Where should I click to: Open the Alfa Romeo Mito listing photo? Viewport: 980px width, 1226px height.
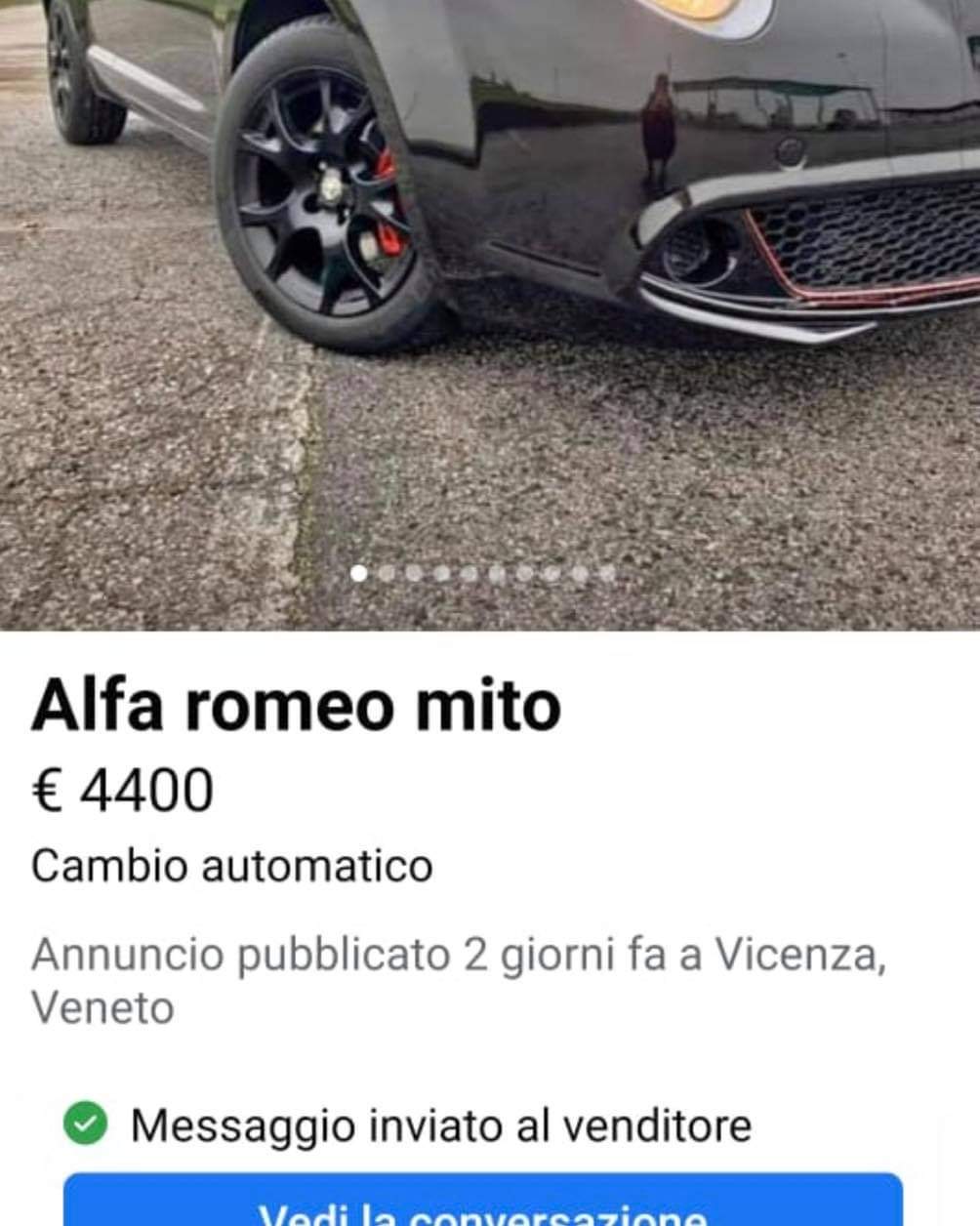click(490, 293)
